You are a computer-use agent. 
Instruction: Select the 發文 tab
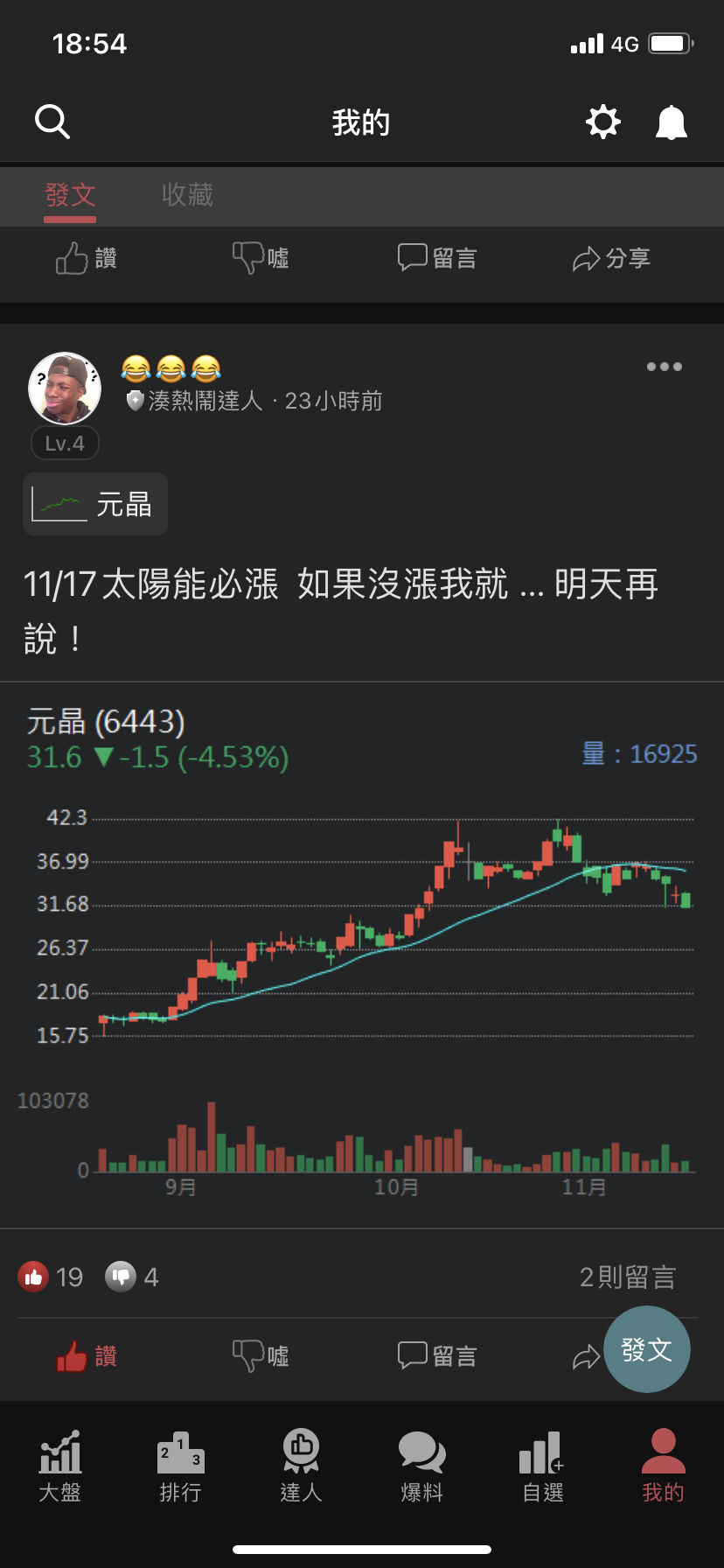click(x=70, y=195)
